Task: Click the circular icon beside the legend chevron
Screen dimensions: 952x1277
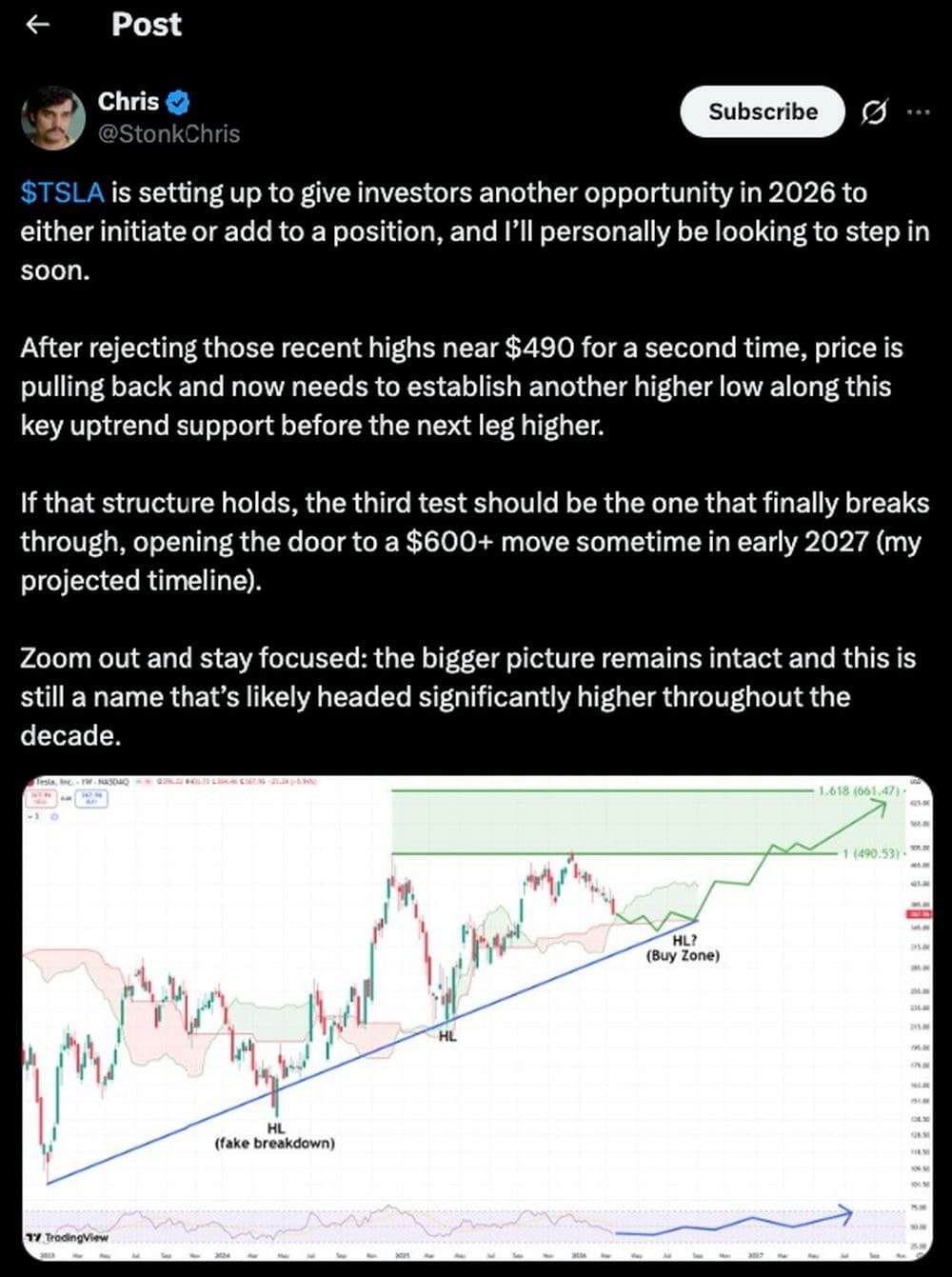Action: 52,817
